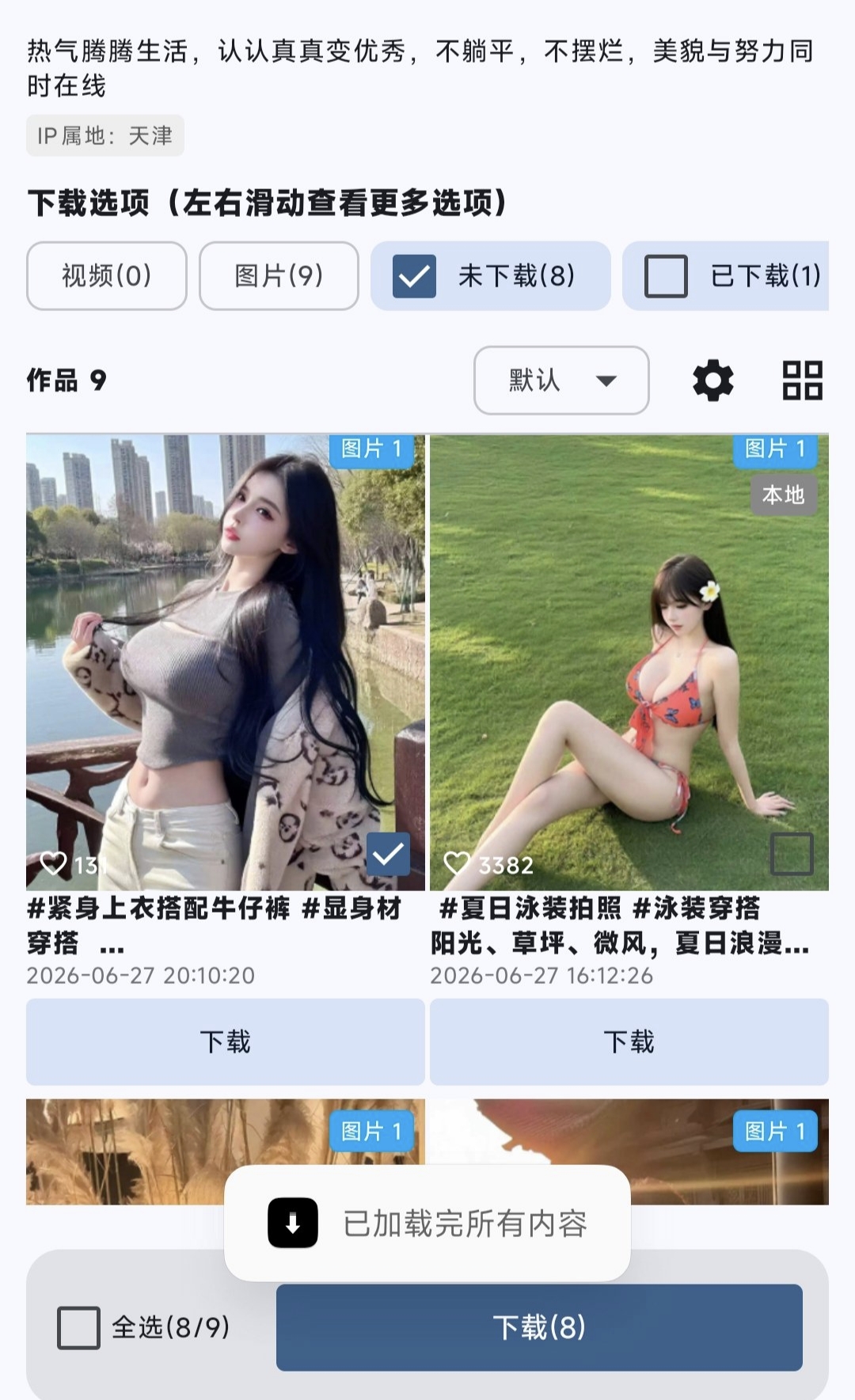The width and height of the screenshot is (855, 1400).
Task: Tick the checkbox on 夏日泳装拍照 post
Action: 792,854
